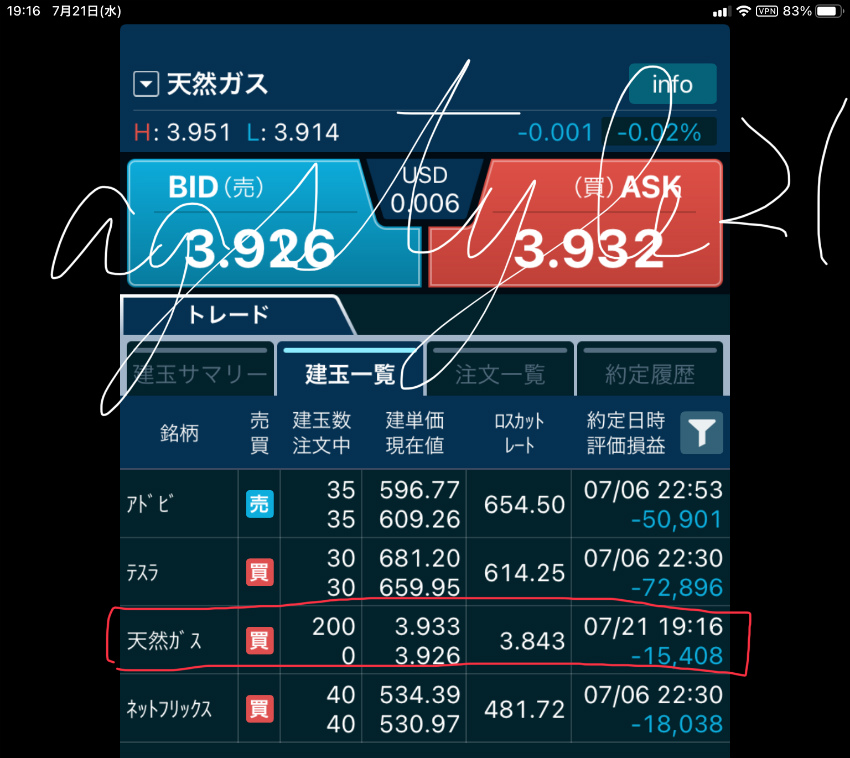
Task: View the 約定履歴 tab
Action: coord(650,373)
